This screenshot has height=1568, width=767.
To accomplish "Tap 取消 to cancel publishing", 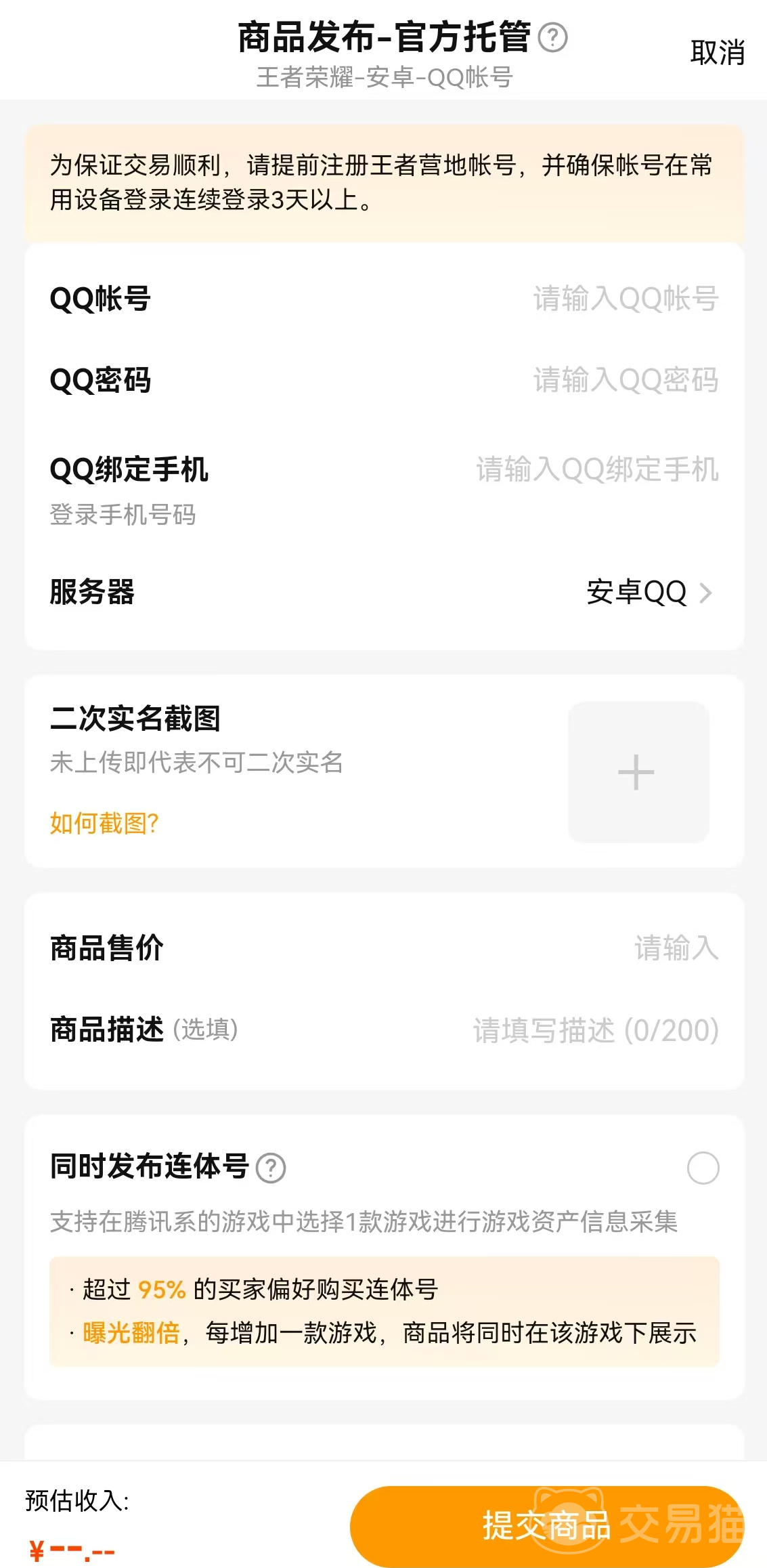I will [x=717, y=53].
